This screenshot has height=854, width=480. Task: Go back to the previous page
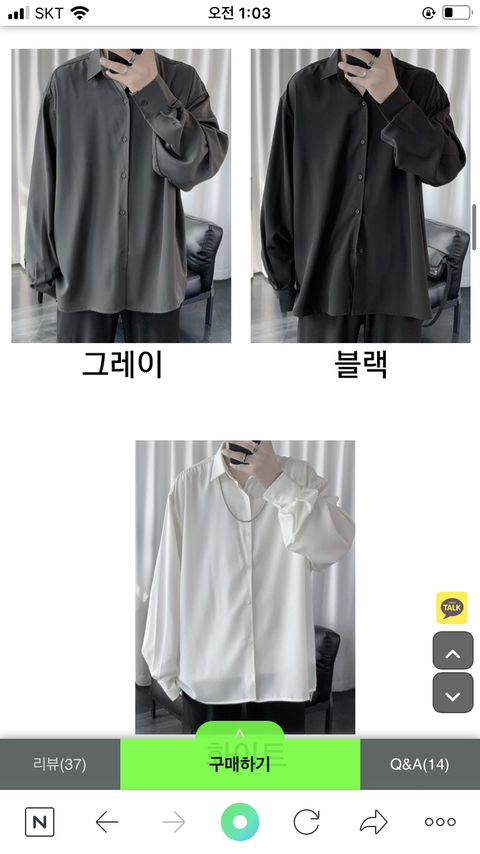107,822
